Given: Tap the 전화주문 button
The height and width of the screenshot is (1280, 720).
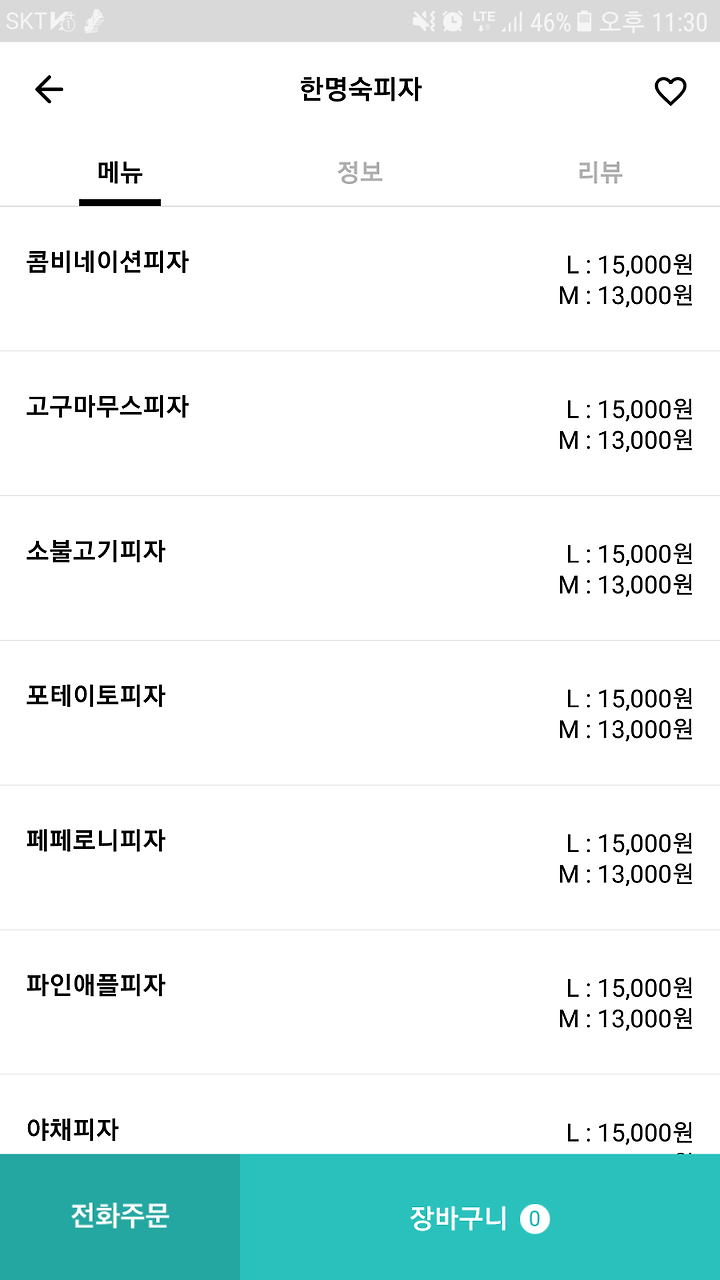Looking at the screenshot, I should tap(120, 1217).
